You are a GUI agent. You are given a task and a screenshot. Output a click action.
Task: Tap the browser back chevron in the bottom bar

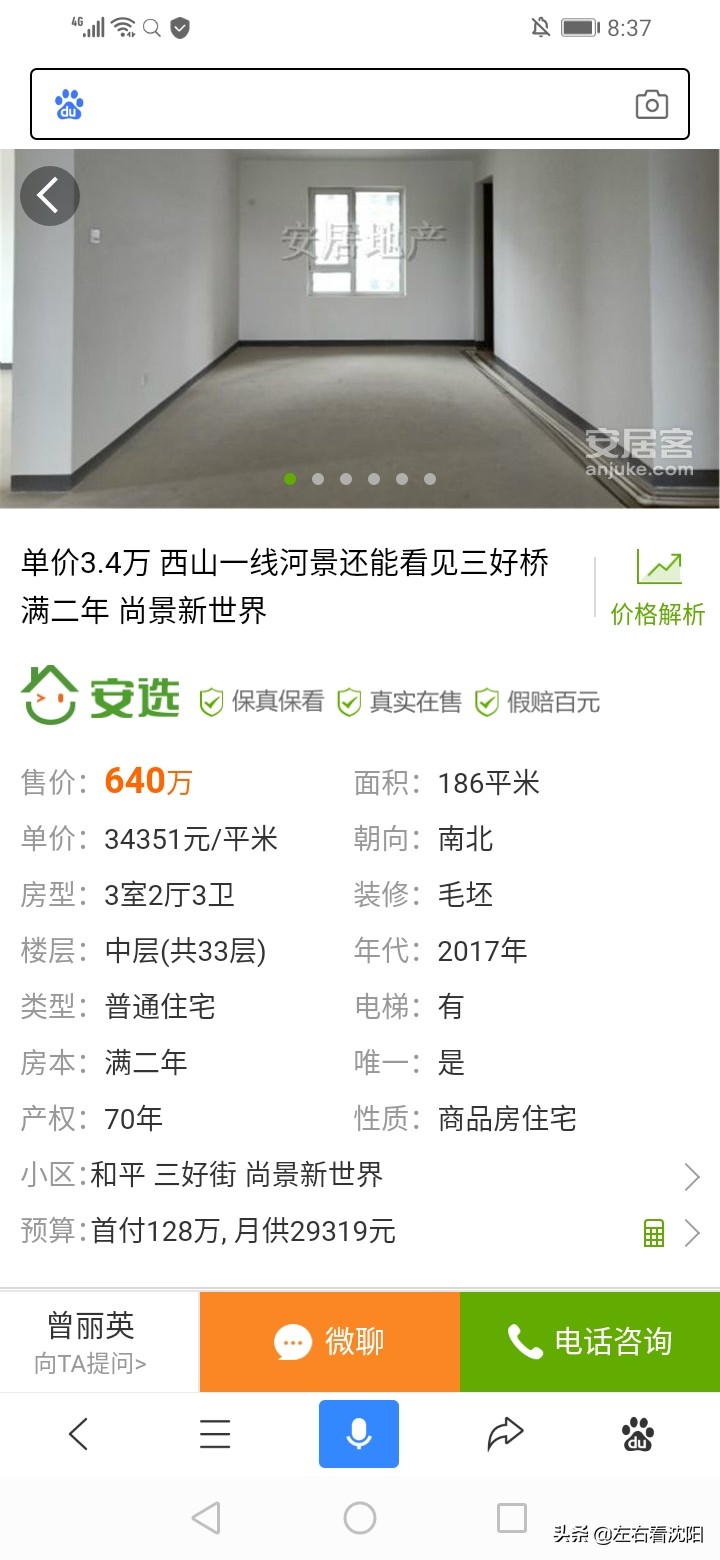pyautogui.click(x=79, y=1434)
